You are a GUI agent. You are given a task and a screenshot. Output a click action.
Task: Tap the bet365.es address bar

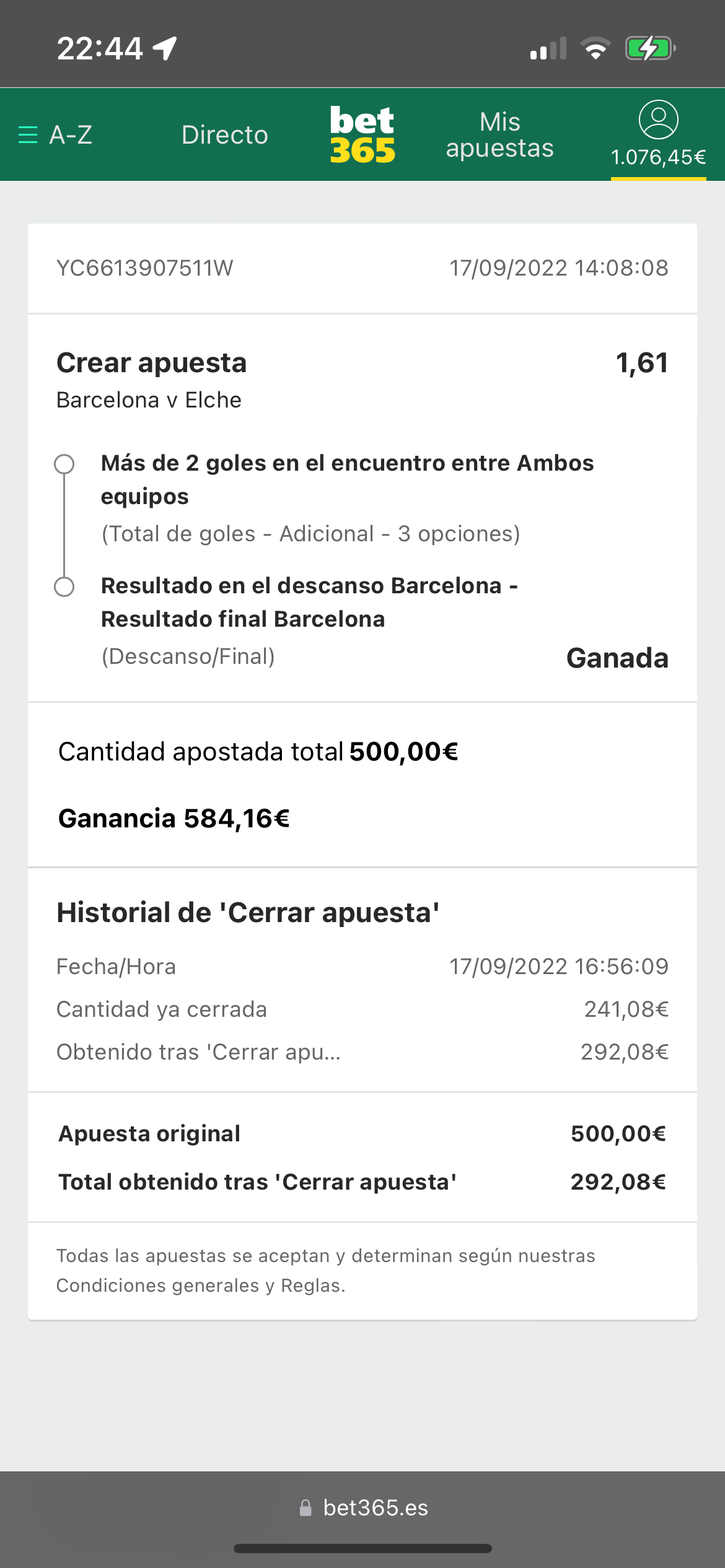[363, 1508]
